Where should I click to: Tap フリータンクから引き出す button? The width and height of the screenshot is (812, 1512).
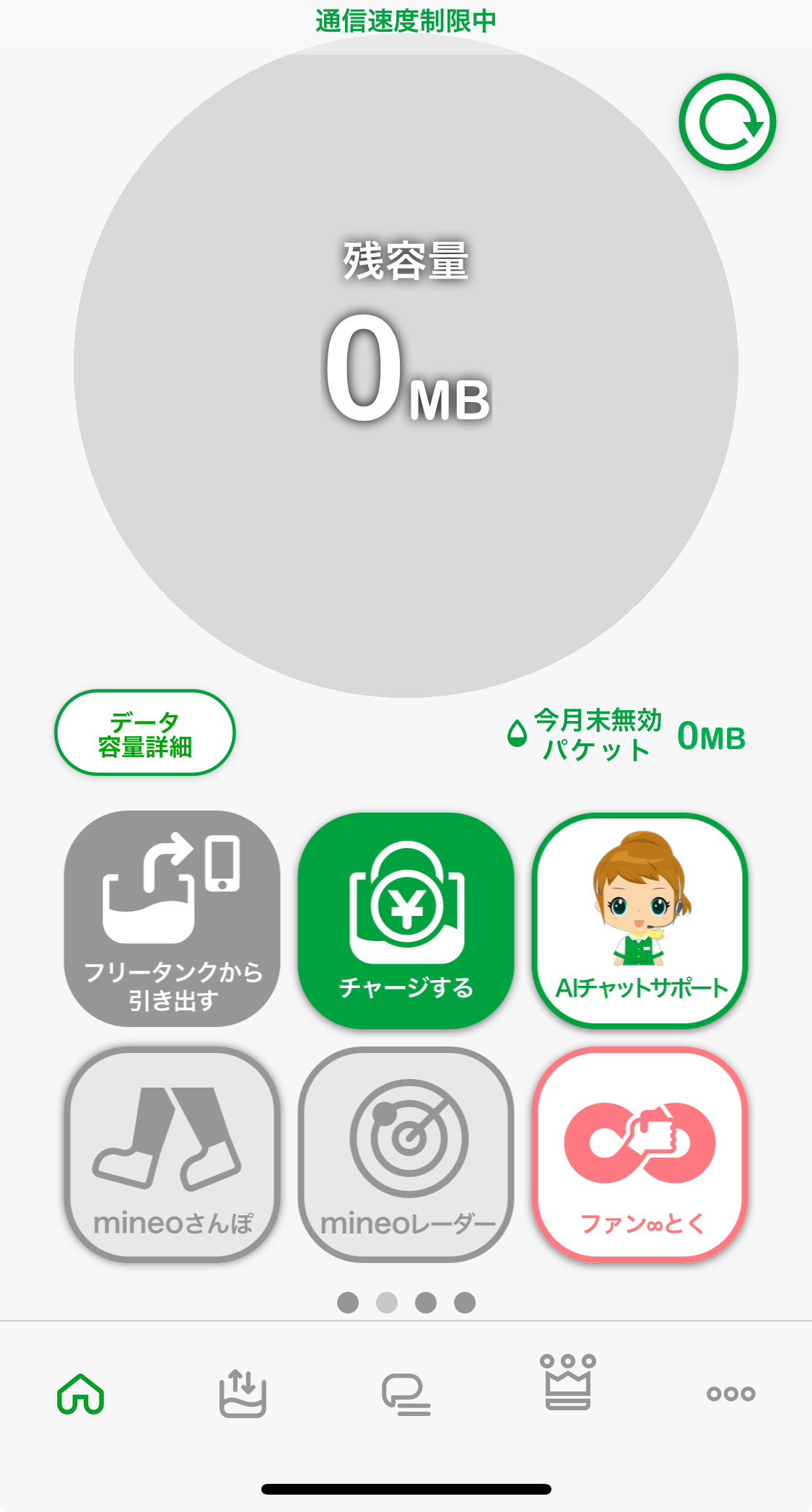173,919
